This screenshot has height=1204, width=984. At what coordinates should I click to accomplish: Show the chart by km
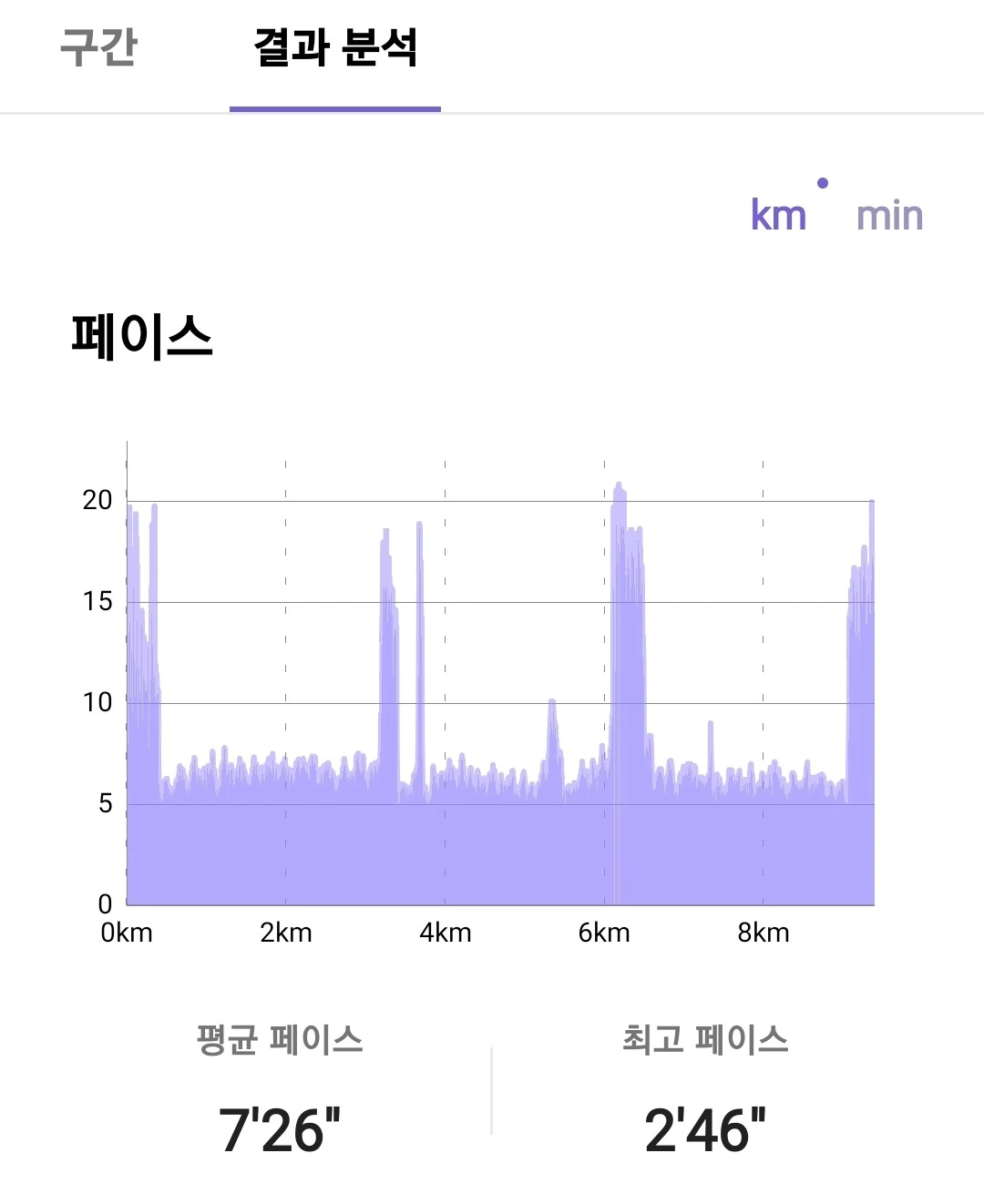(x=778, y=216)
